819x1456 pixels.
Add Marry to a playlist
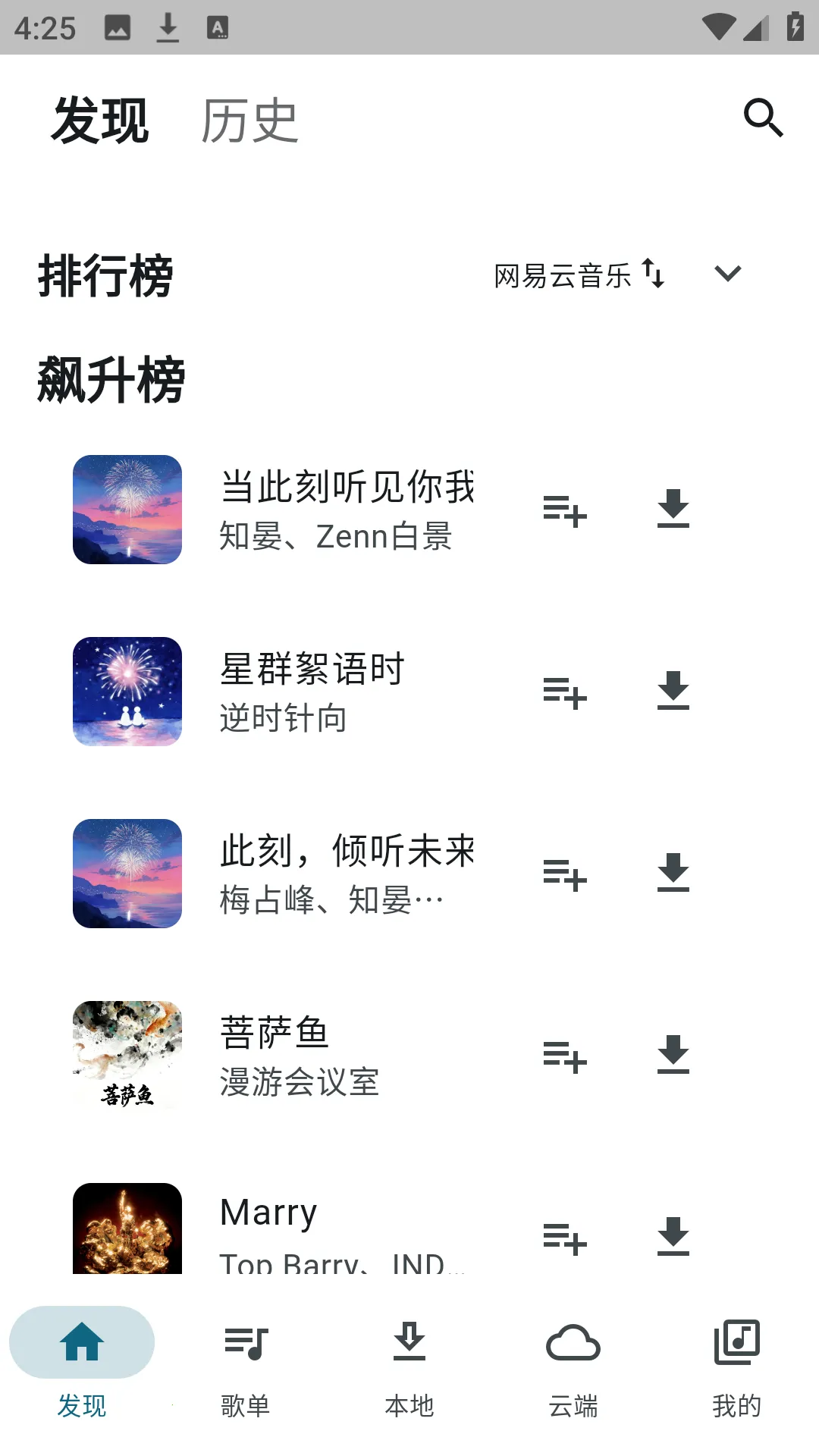[564, 1238]
